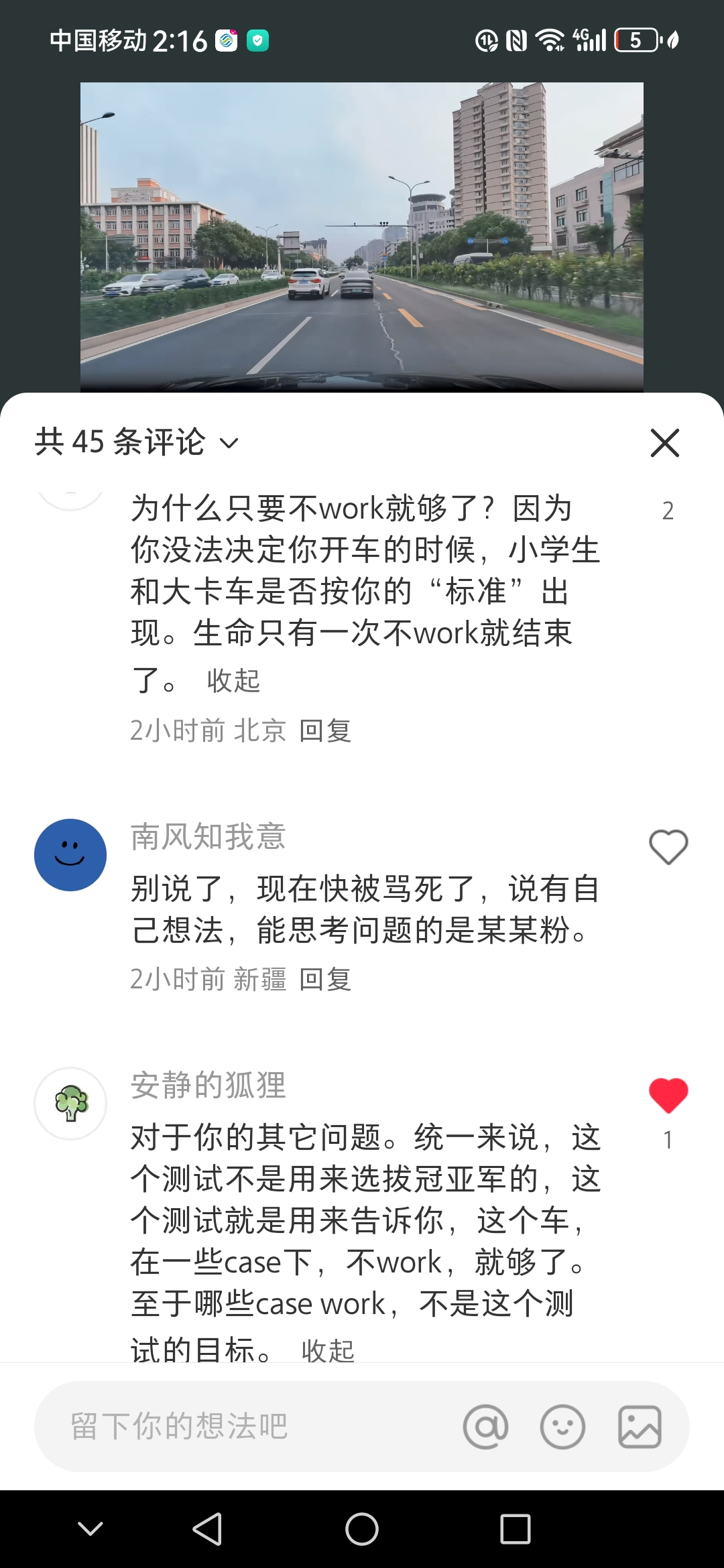The height and width of the screenshot is (1568, 724).
Task: Tap the 留下你的想法吧 comment field
Action: click(x=248, y=1426)
